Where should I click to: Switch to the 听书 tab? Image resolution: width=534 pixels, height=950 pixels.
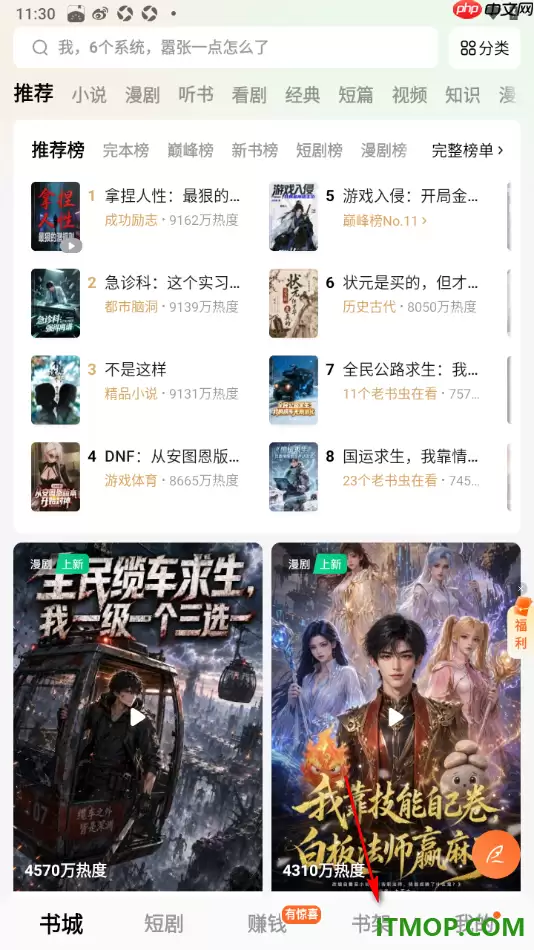pos(196,95)
